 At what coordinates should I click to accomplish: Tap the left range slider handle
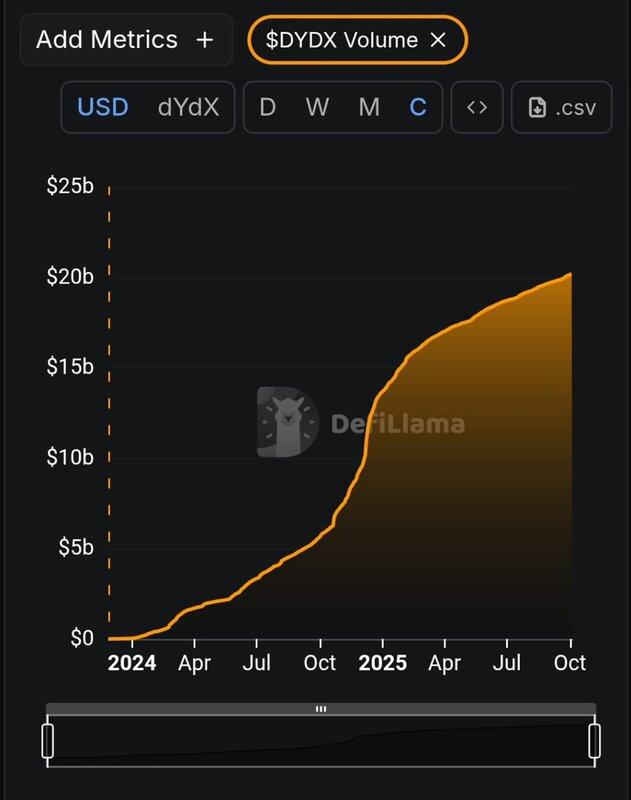pos(47,741)
